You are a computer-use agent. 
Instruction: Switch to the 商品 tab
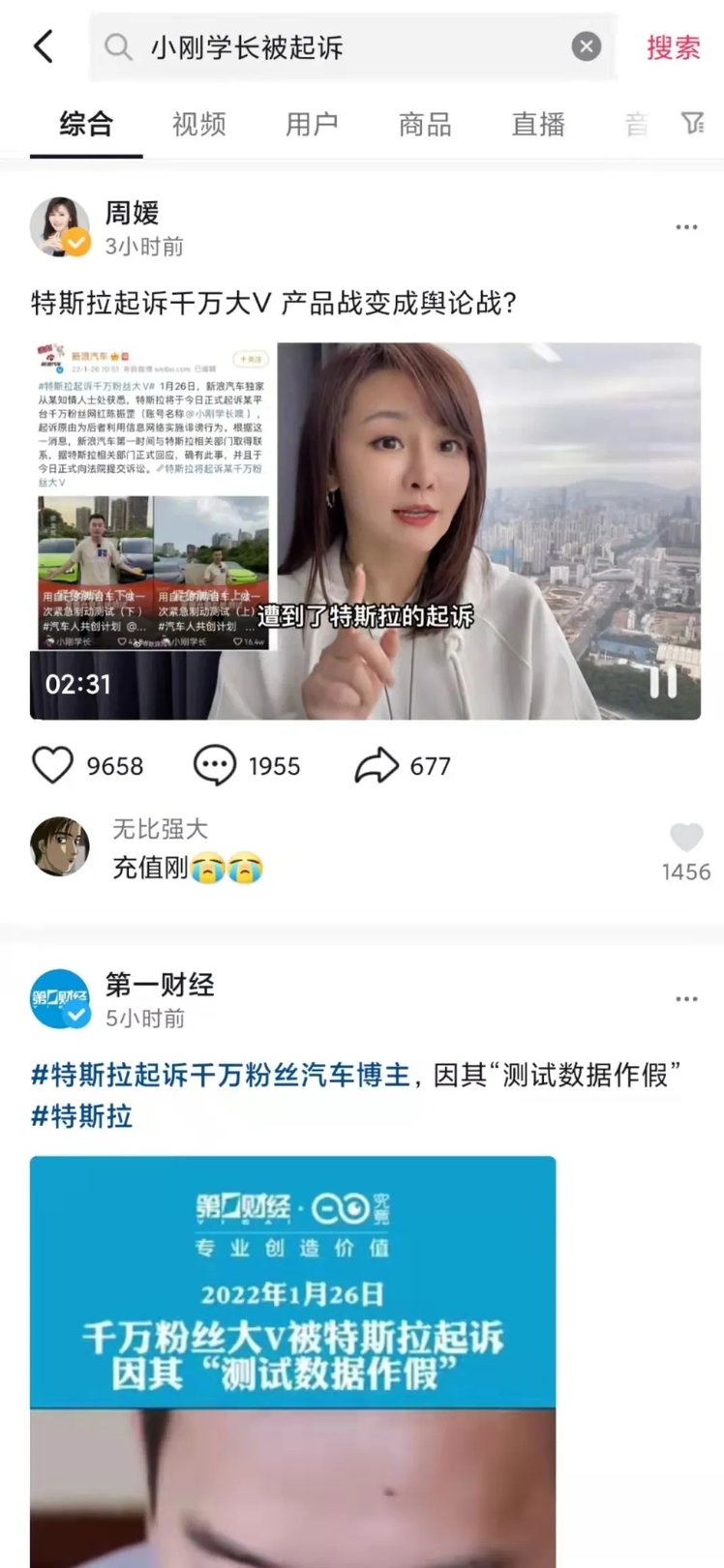(x=425, y=124)
